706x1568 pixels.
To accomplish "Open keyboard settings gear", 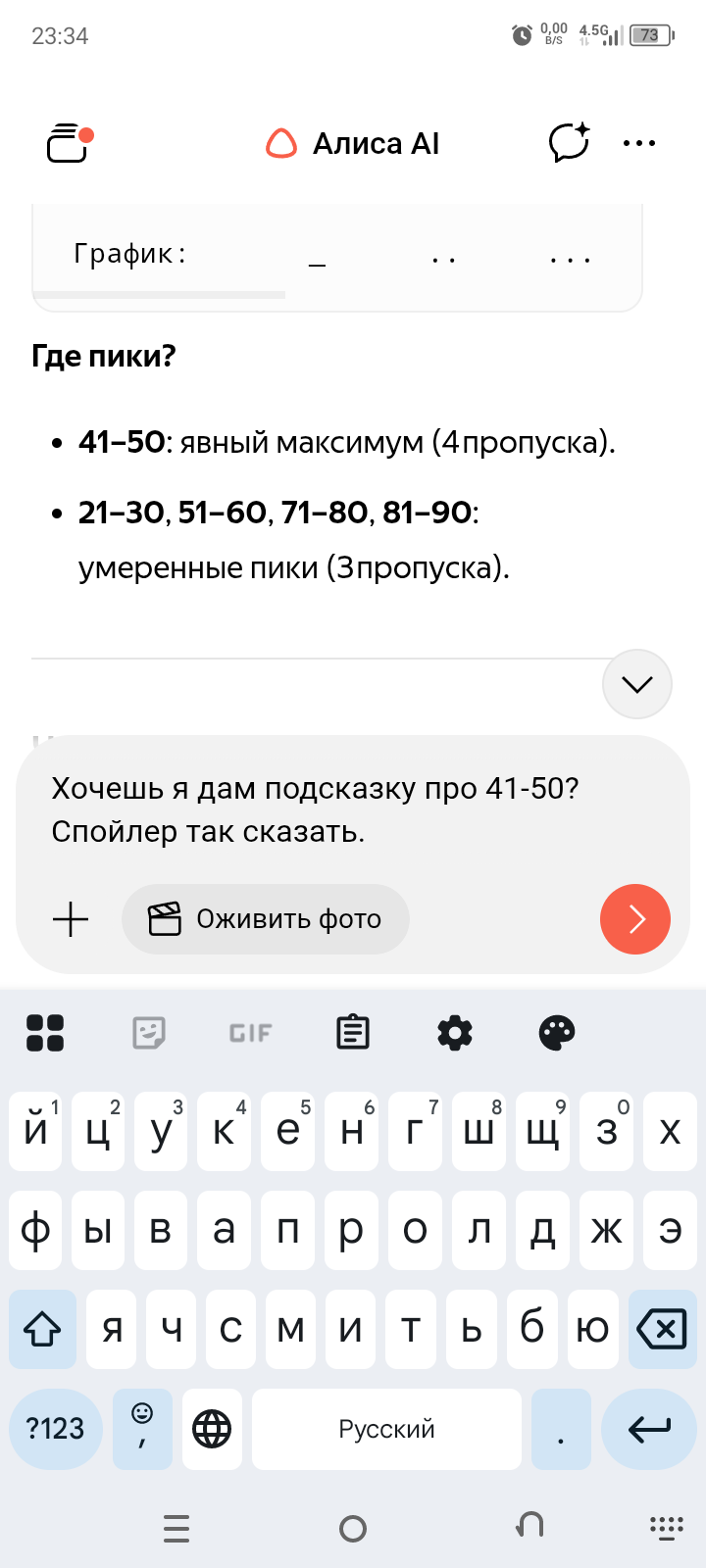I will pyautogui.click(x=455, y=1032).
